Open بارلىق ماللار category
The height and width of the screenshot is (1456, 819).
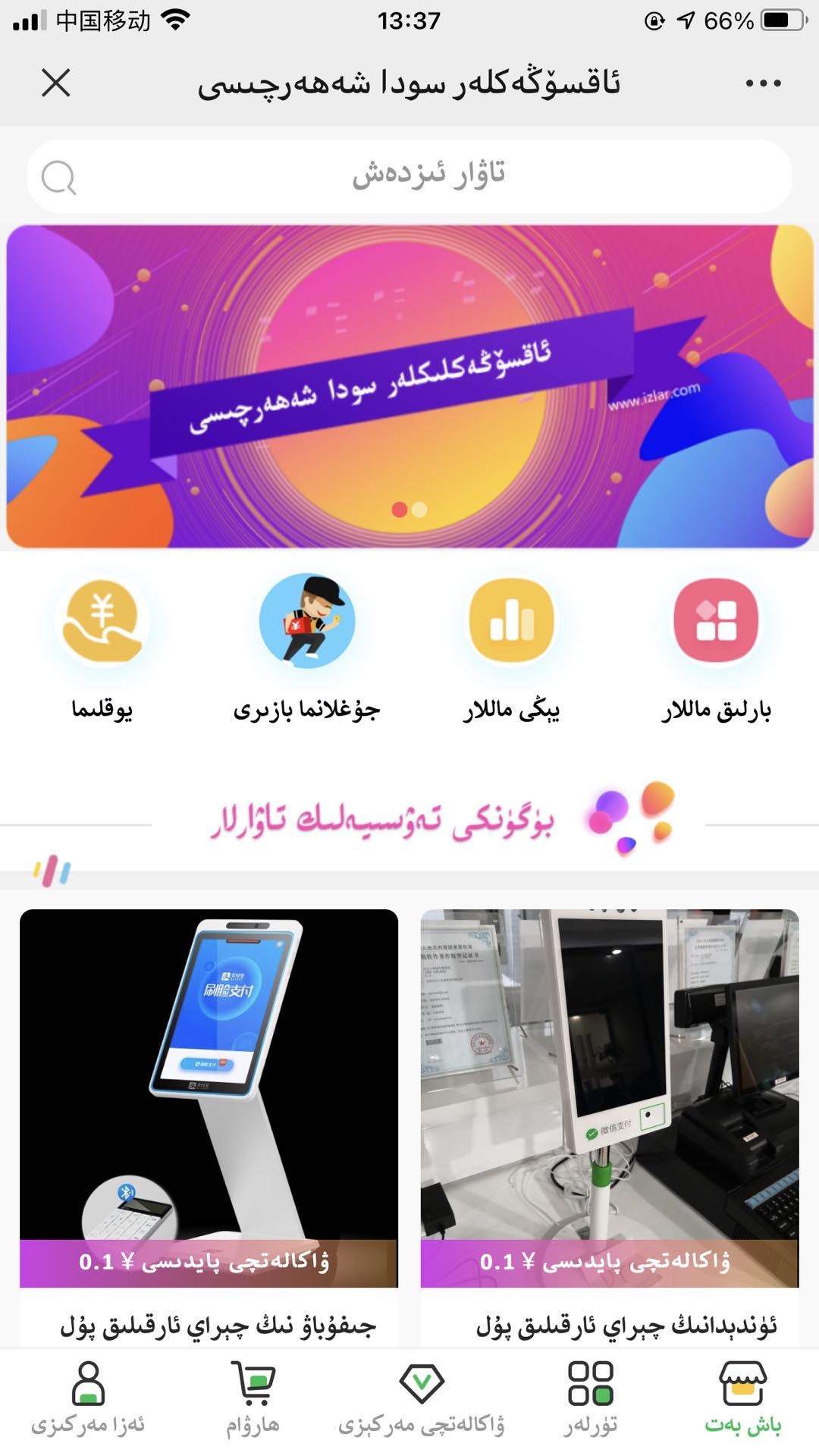[716, 645]
